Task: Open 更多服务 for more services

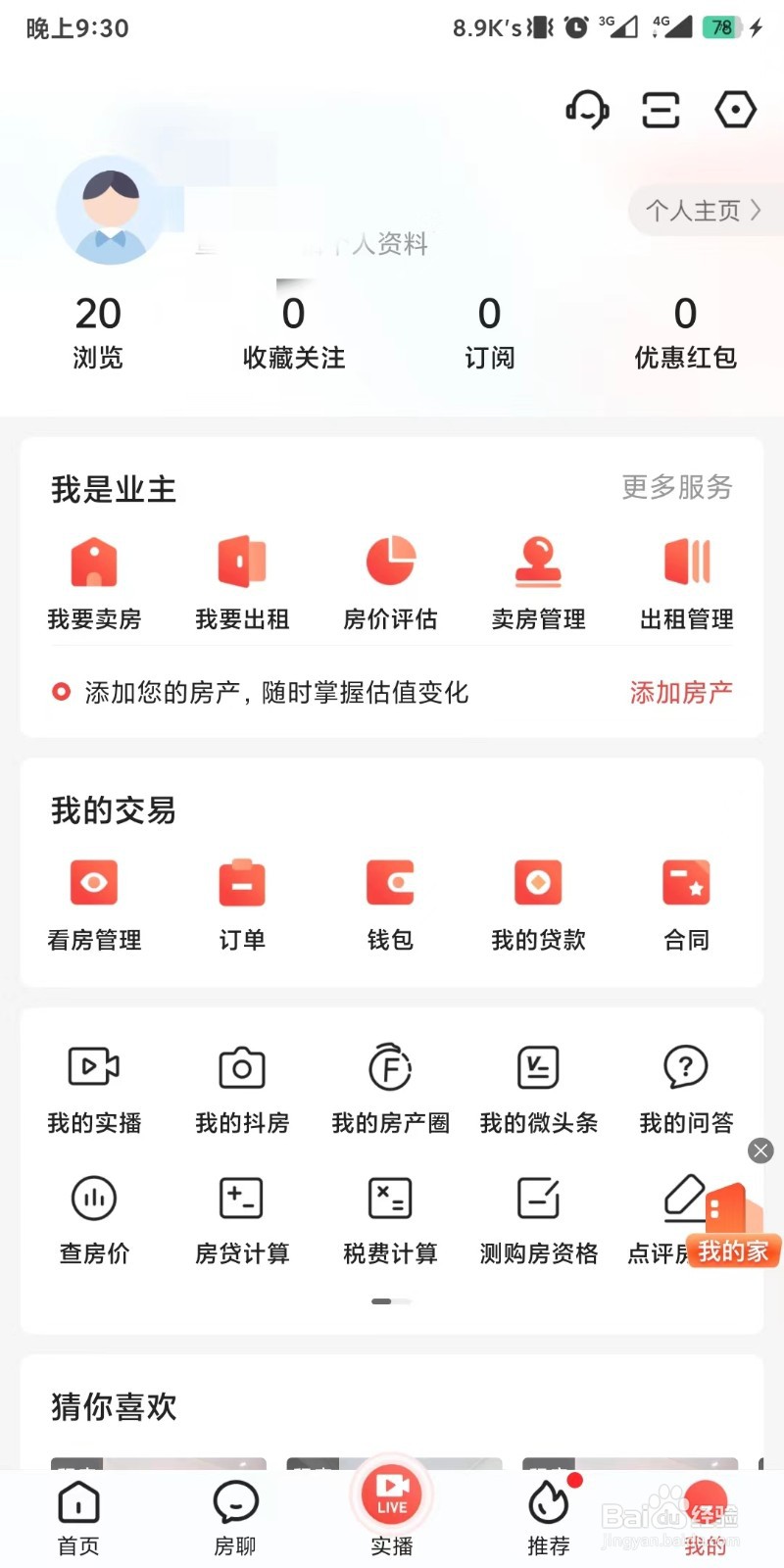Action: pyautogui.click(x=675, y=488)
